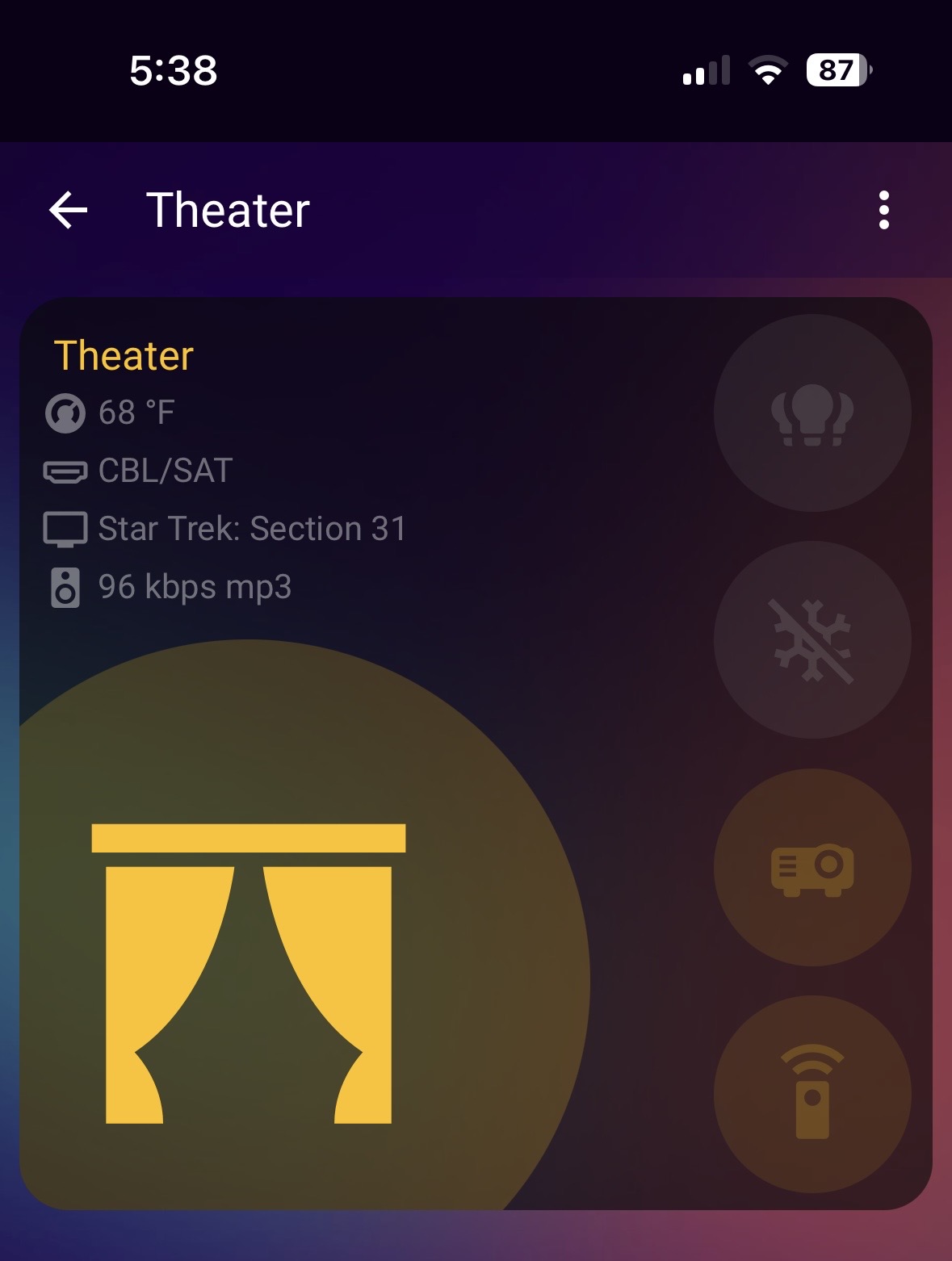Open the projector controls icon
The image size is (952, 1261).
click(810, 865)
